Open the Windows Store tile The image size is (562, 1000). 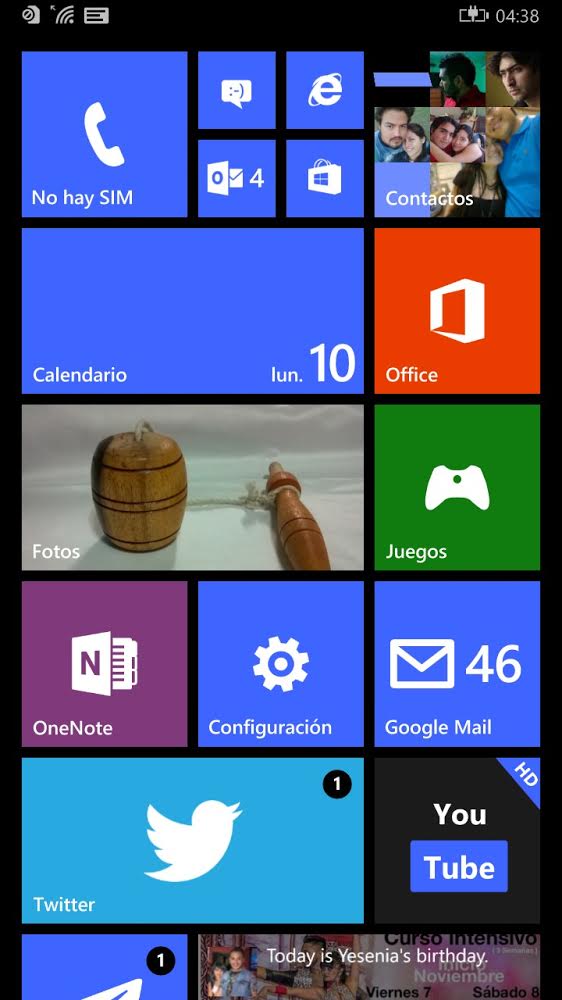(x=325, y=179)
